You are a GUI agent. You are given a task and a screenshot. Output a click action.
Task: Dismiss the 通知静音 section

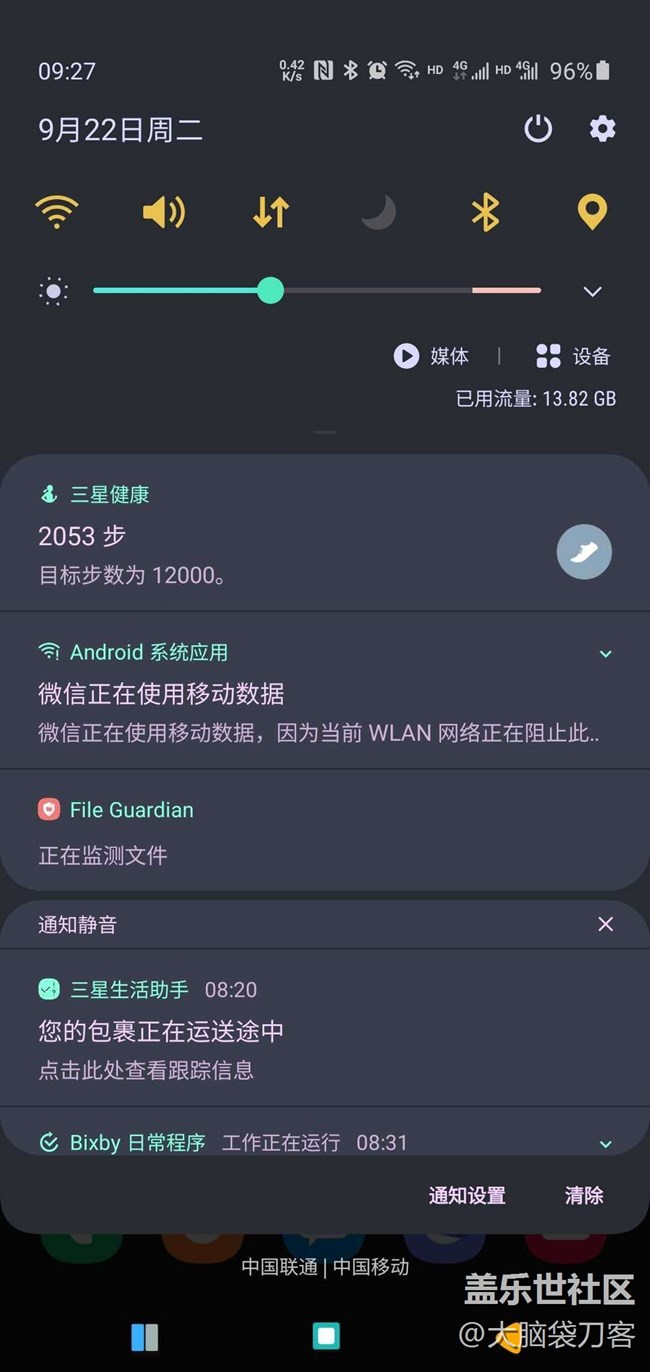pos(605,924)
